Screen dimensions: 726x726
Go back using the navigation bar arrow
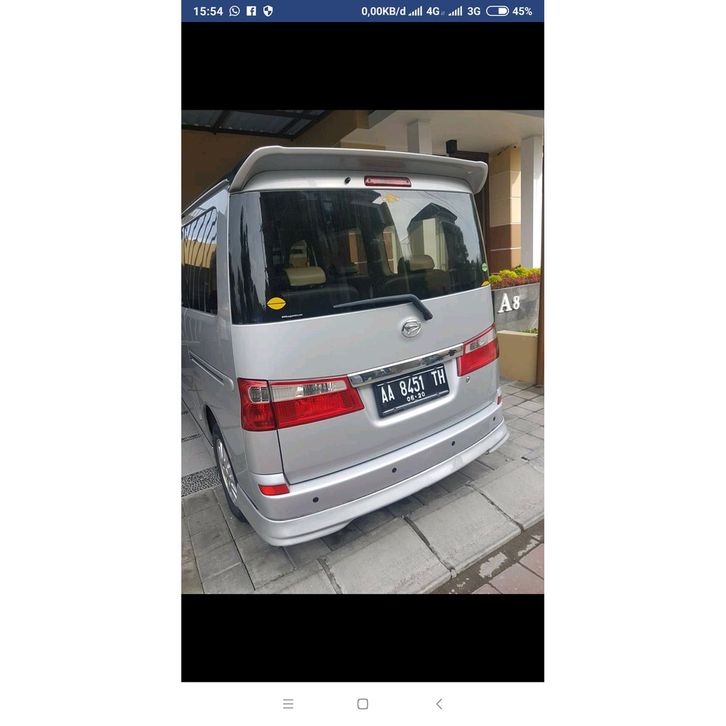(x=438, y=704)
